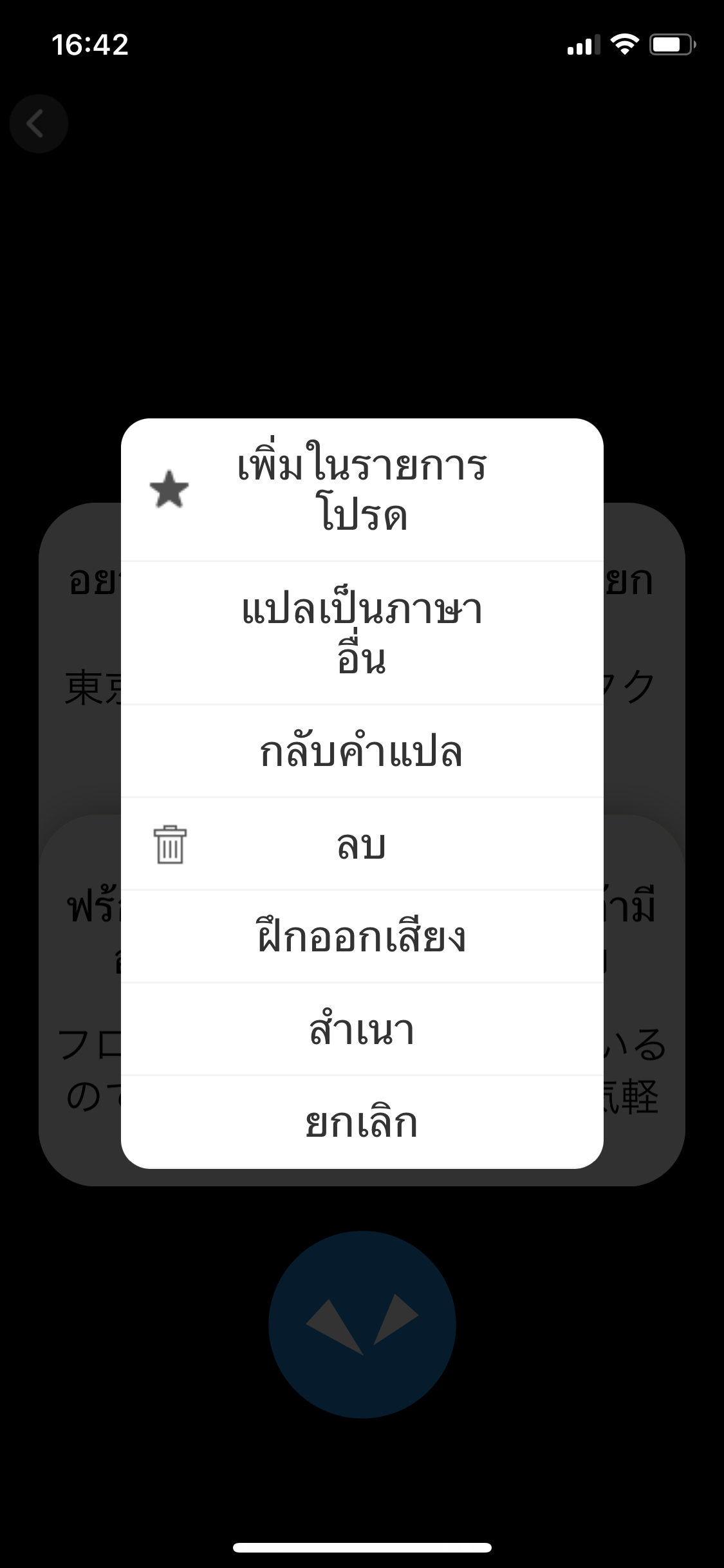Click the star favorite icon
724x1568 pixels.
pos(169,490)
